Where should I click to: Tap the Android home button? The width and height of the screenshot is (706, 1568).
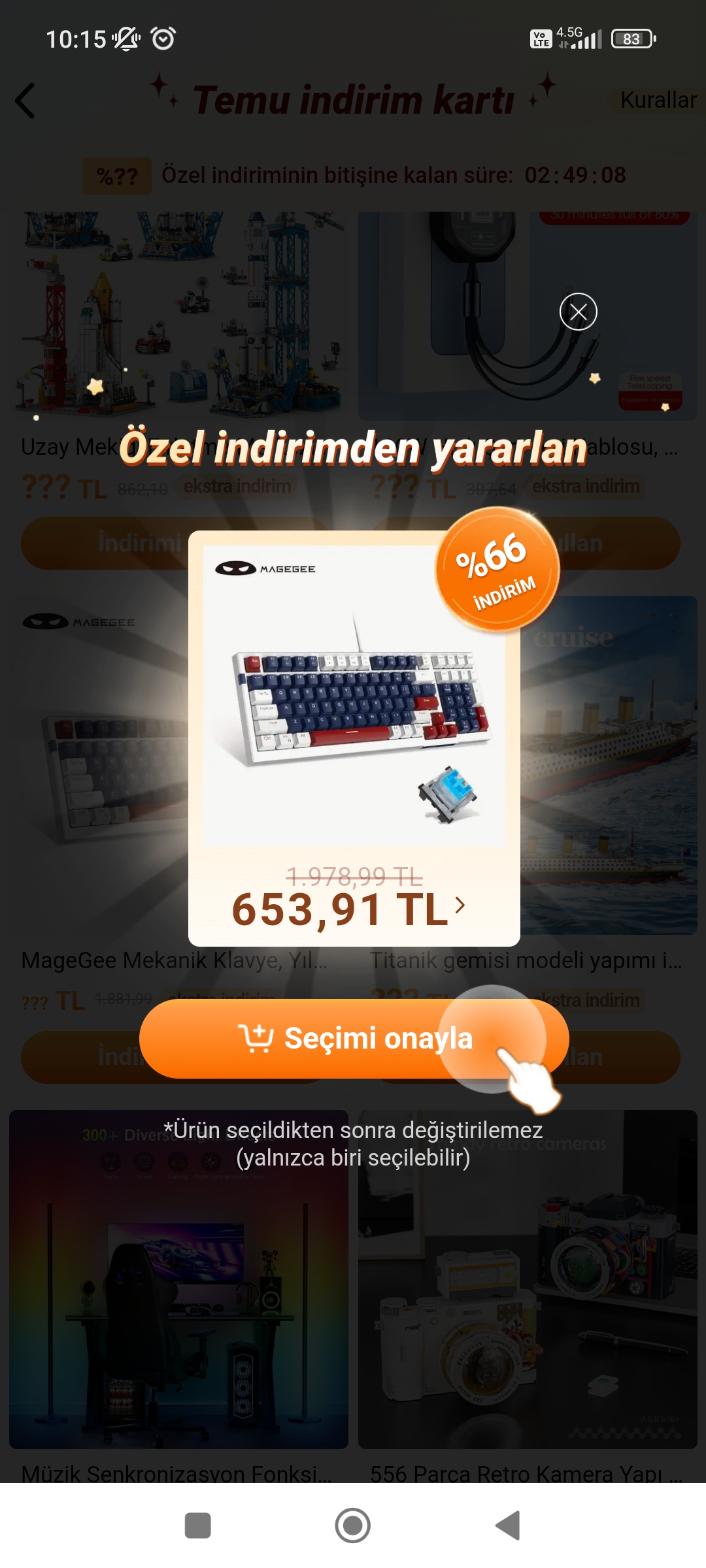(x=353, y=1526)
